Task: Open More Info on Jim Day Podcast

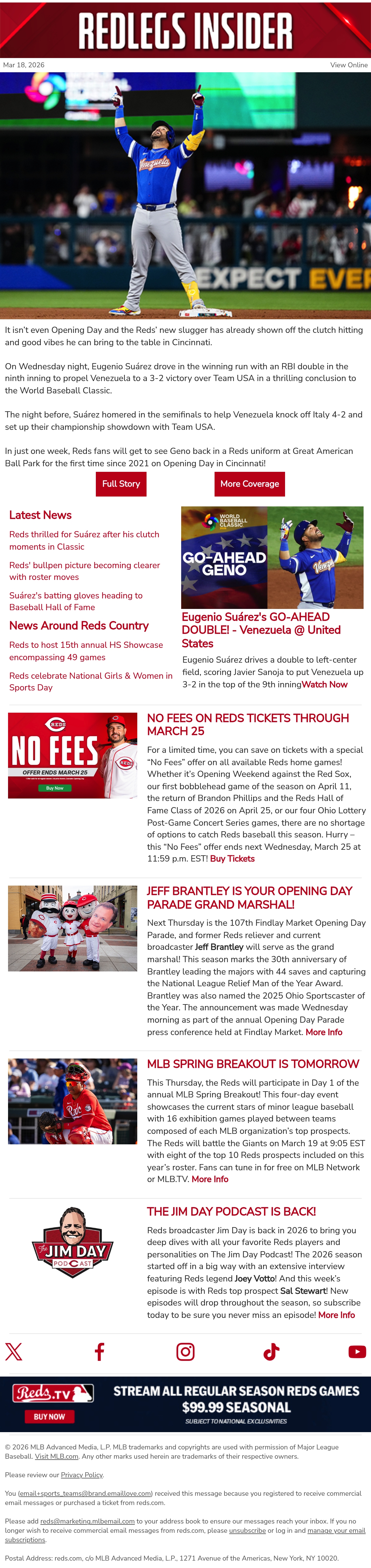Action: tap(336, 1315)
